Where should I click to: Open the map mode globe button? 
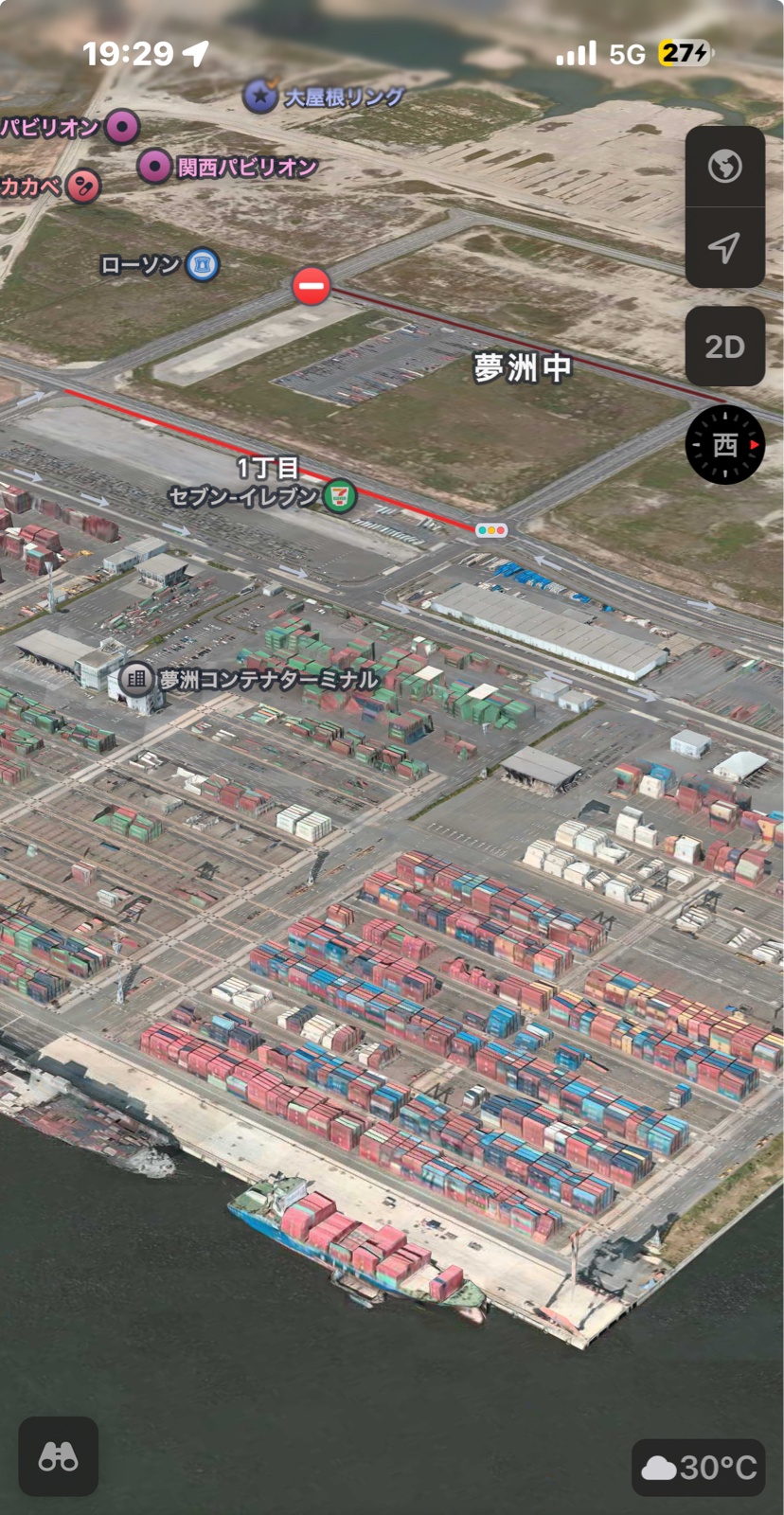point(724,167)
